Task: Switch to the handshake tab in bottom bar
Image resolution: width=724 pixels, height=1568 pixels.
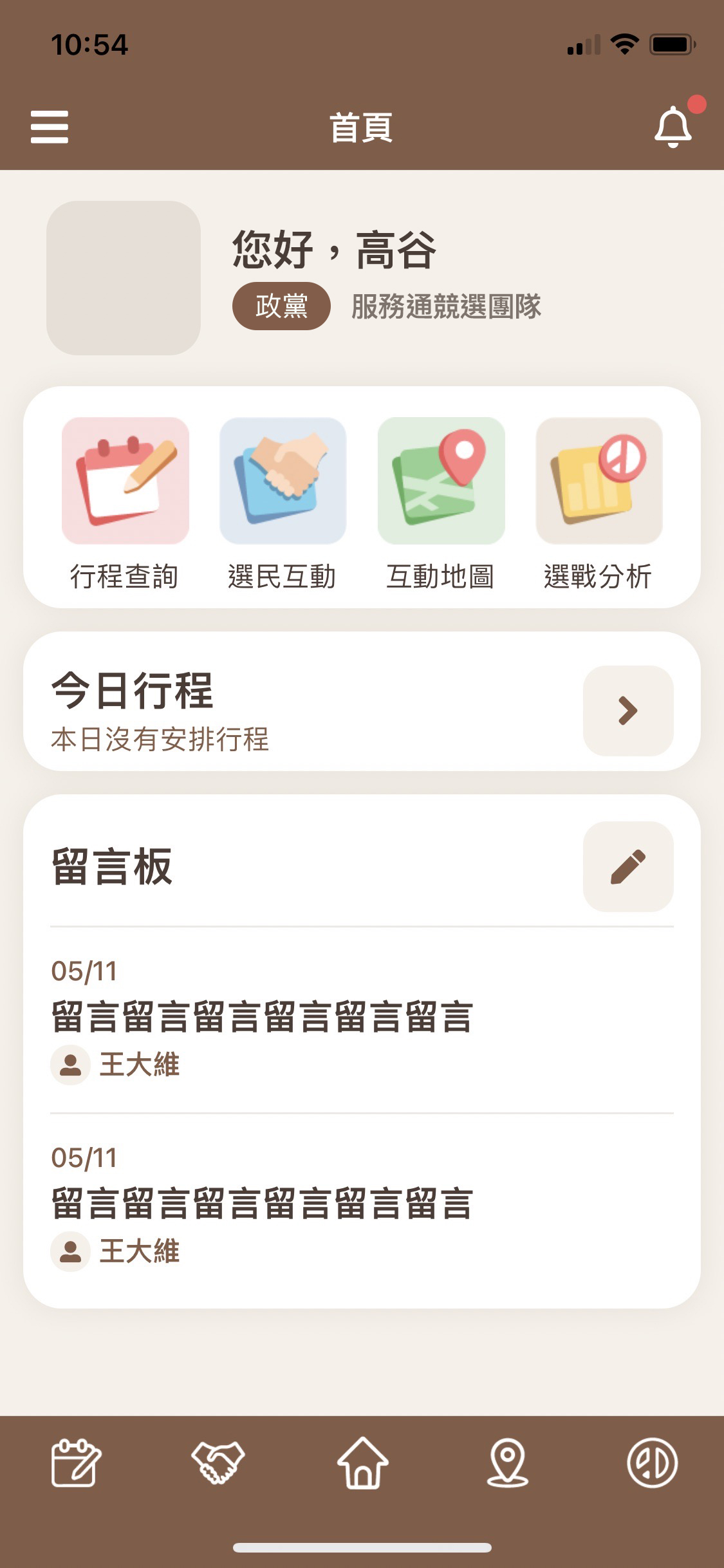Action: click(x=218, y=1462)
